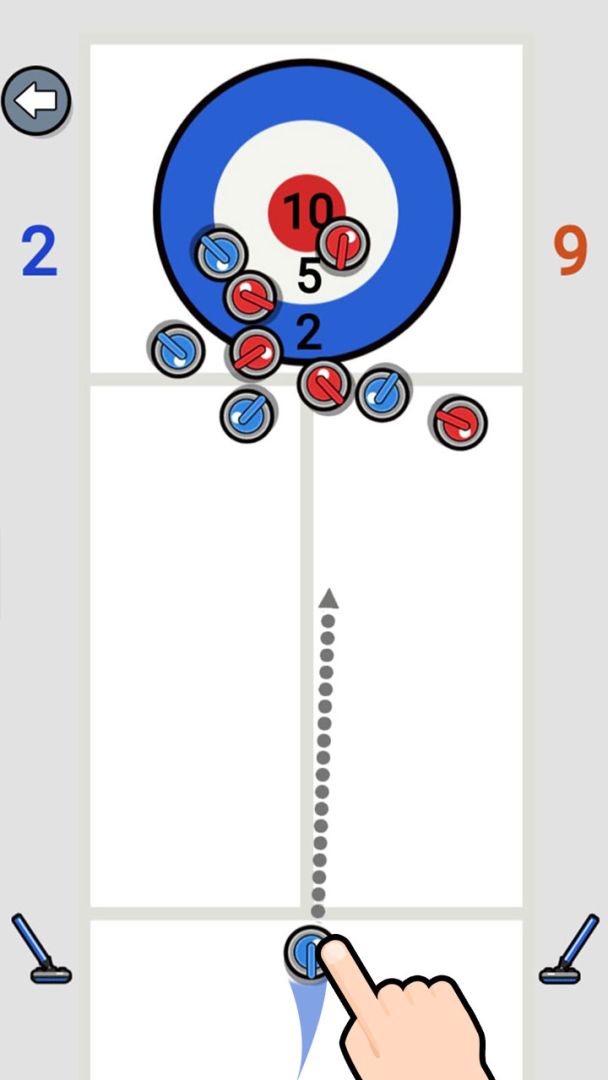
Task: Tap the blue broom on the left
Action: (x=41, y=948)
